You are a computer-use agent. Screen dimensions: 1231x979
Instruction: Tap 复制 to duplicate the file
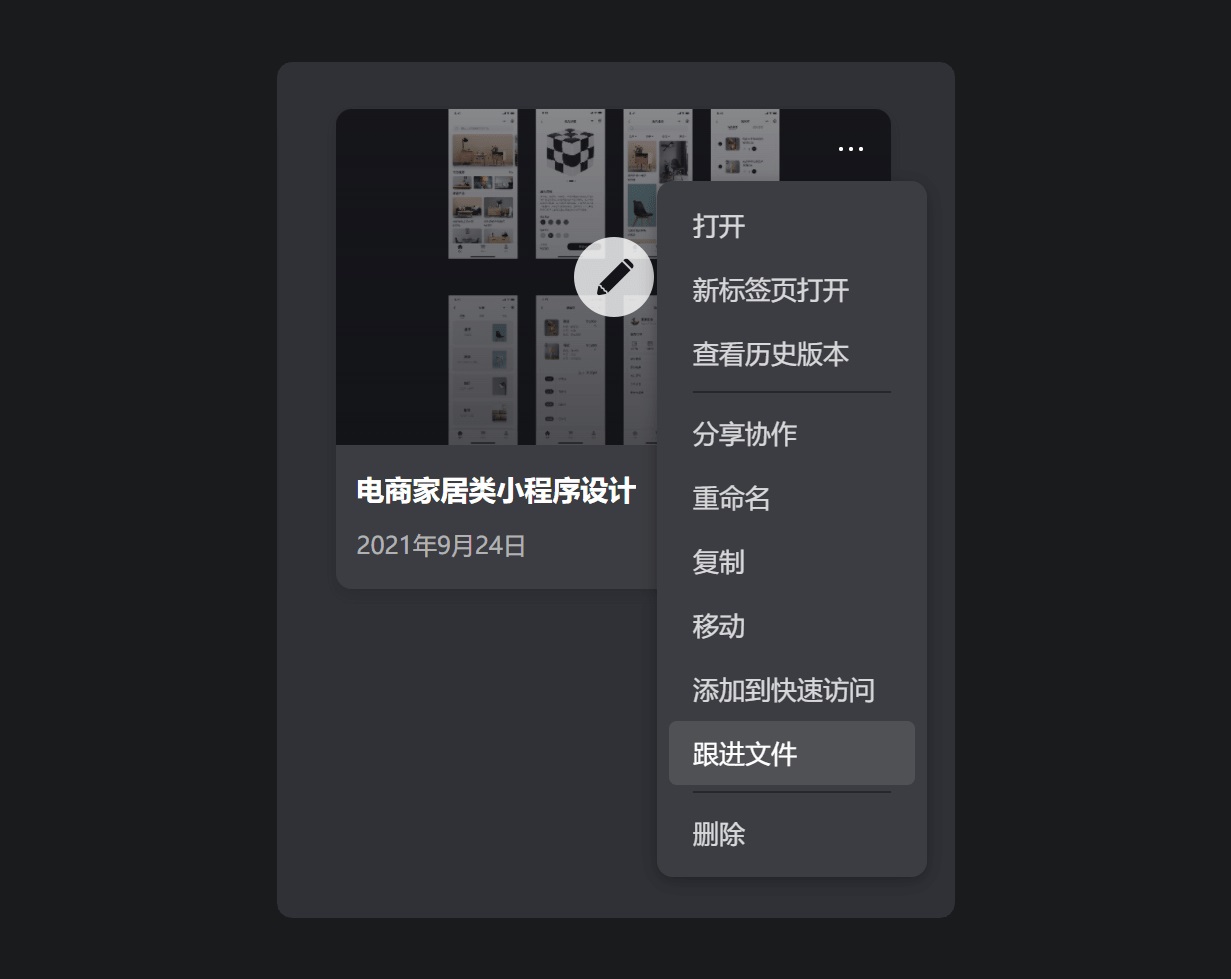click(x=719, y=562)
